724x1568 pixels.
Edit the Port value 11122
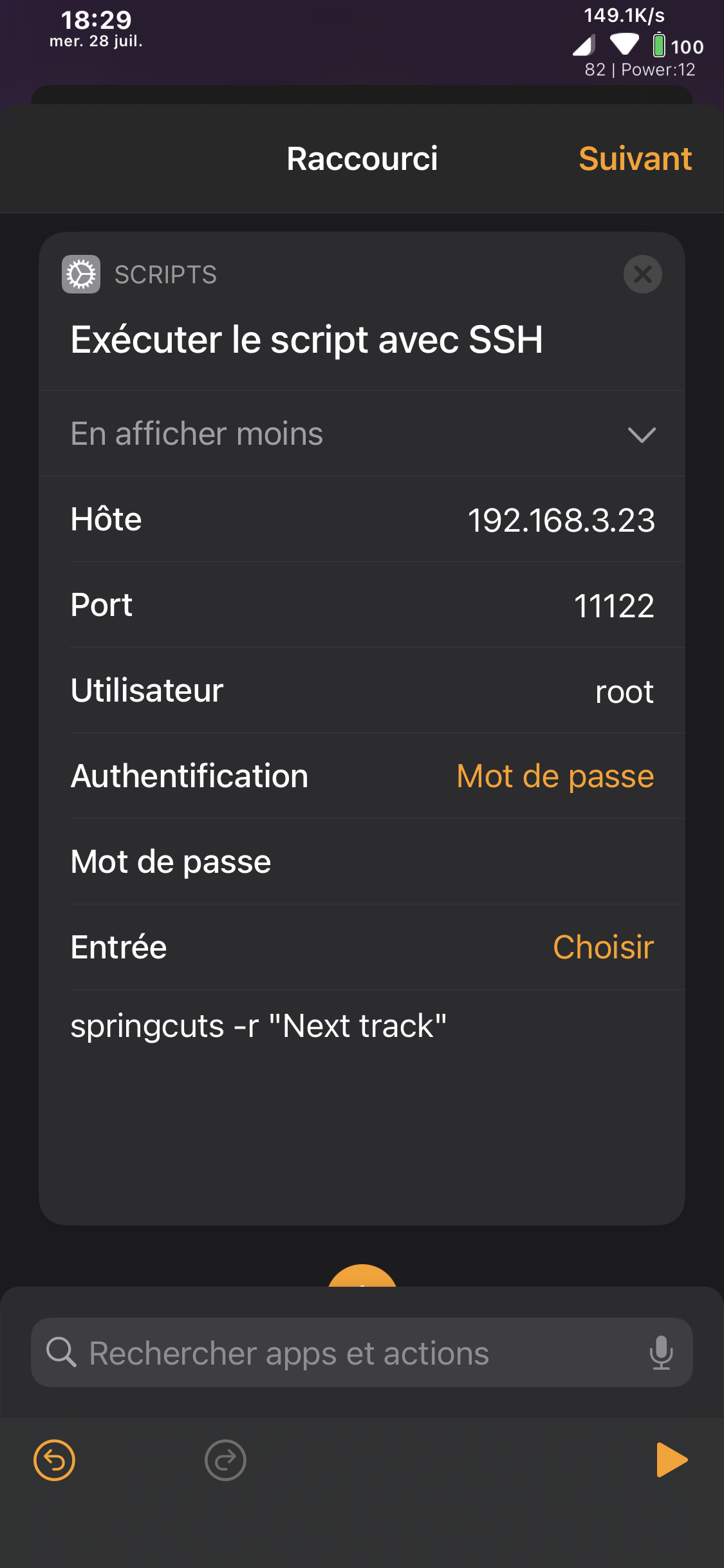[x=613, y=606]
